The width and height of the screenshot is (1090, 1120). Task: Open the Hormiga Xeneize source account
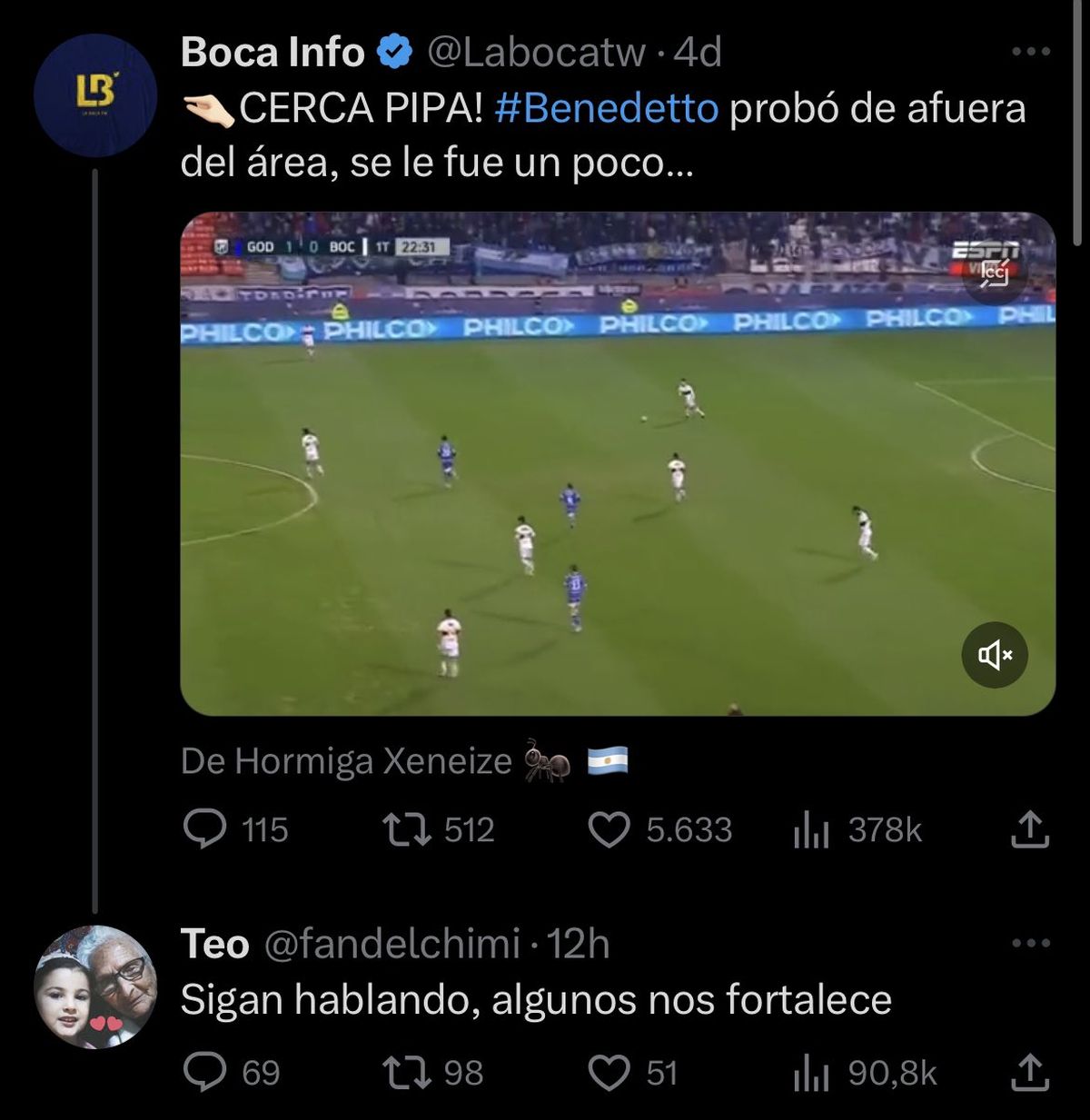pos(345,760)
